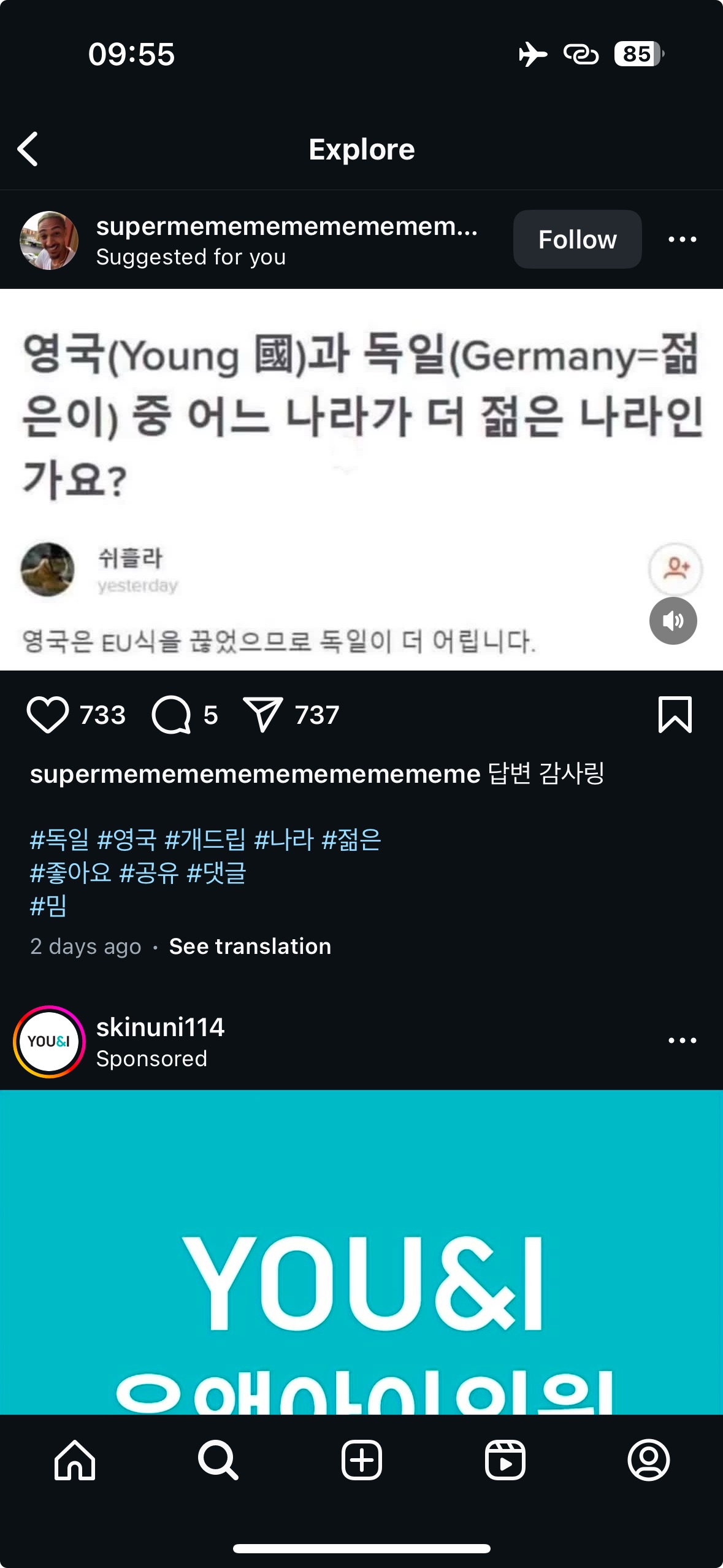
Task: Tap See translation under the caption
Action: pyautogui.click(x=250, y=947)
